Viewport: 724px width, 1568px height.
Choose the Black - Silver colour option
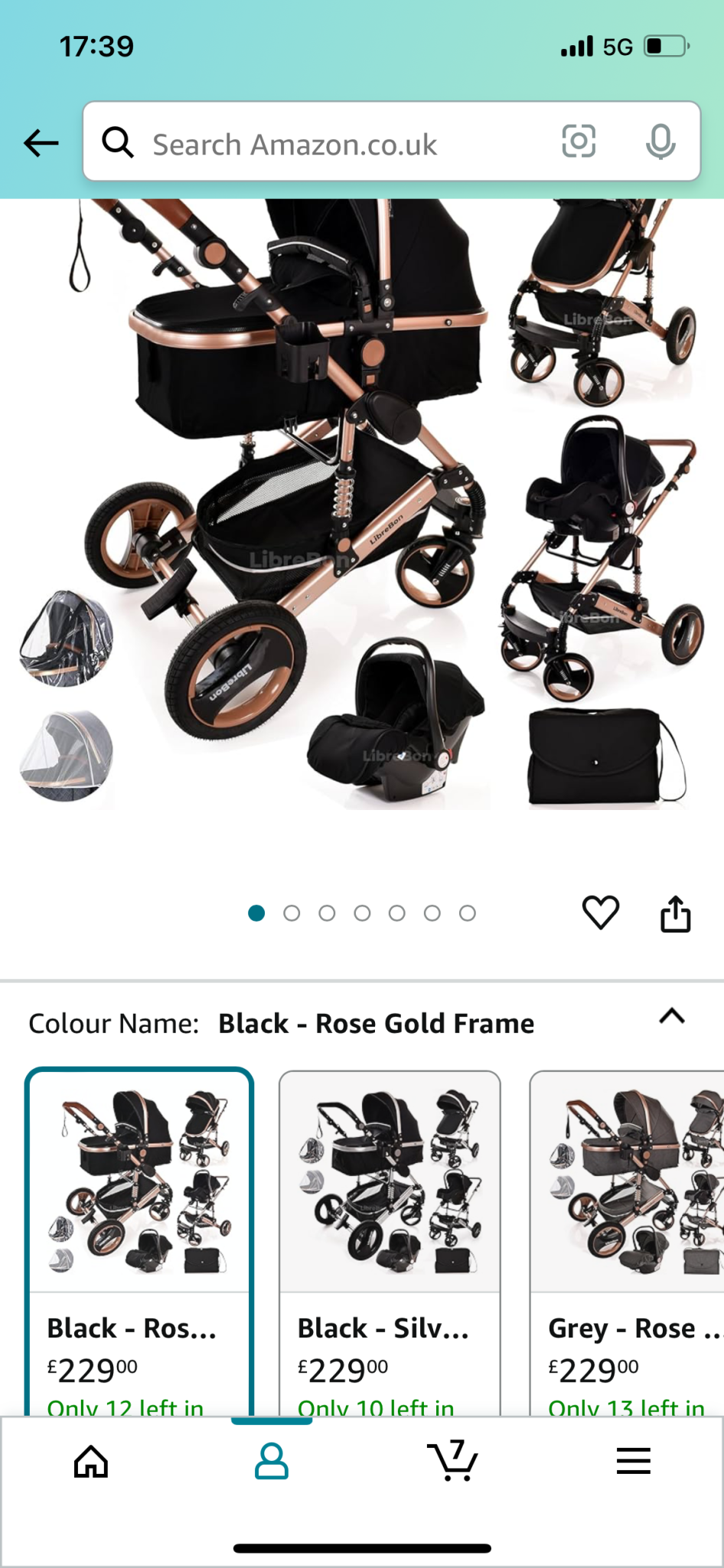coord(390,1240)
